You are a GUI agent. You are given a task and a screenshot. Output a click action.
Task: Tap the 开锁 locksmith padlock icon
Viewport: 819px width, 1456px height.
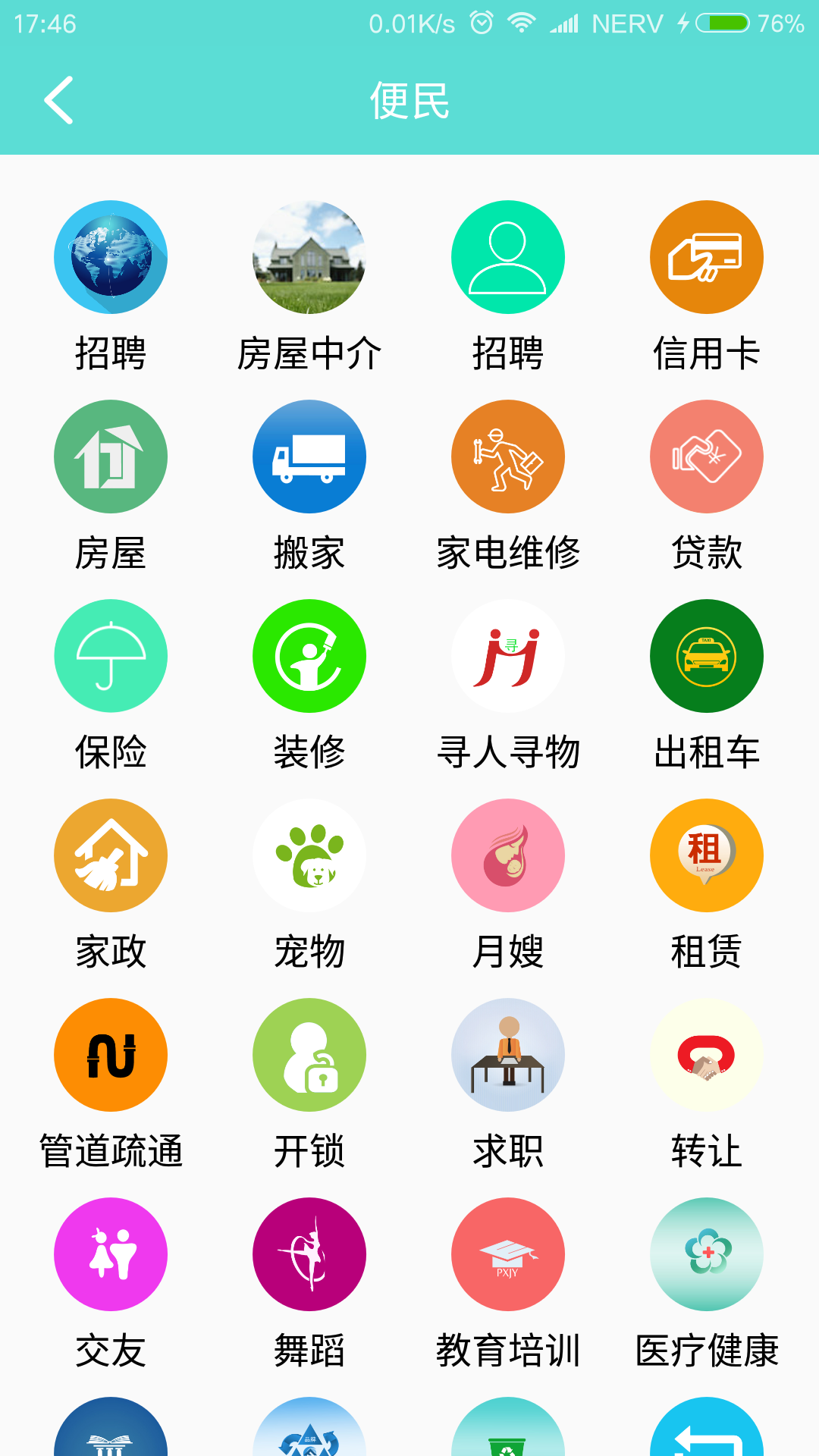[309, 1055]
